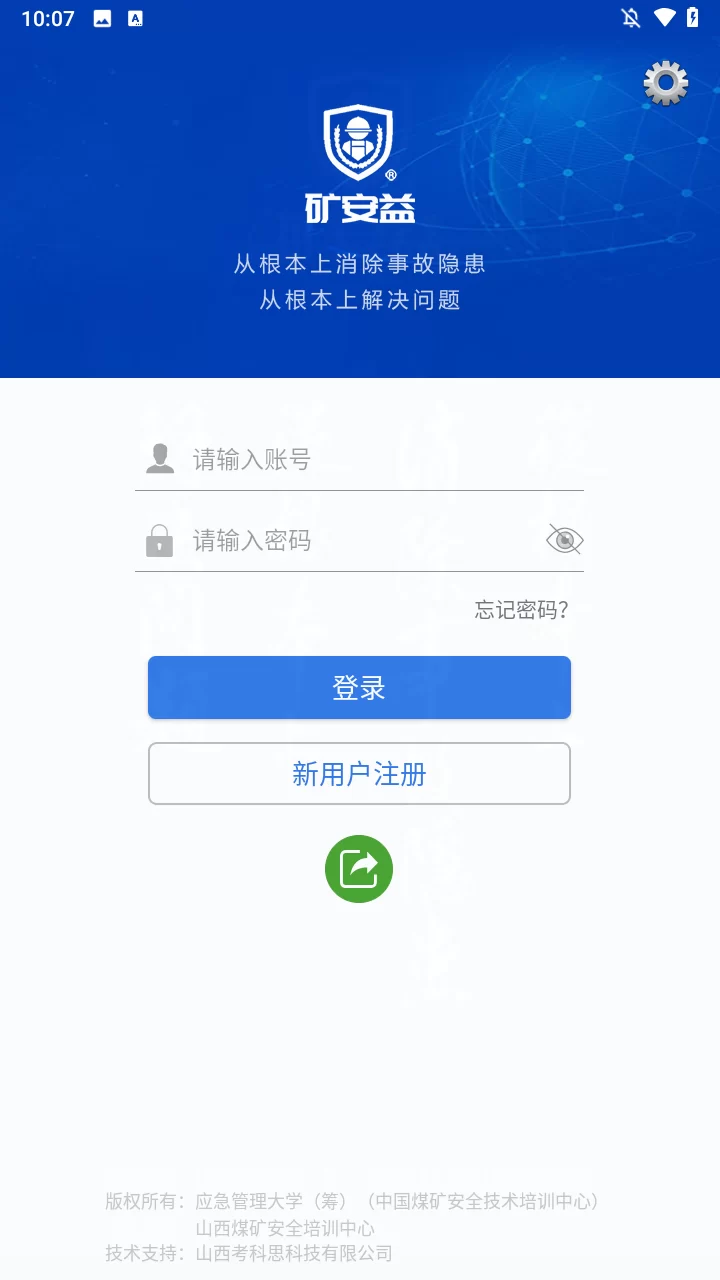Click the user silhouette icon beside account field
The width and height of the screenshot is (720, 1280).
point(159,458)
